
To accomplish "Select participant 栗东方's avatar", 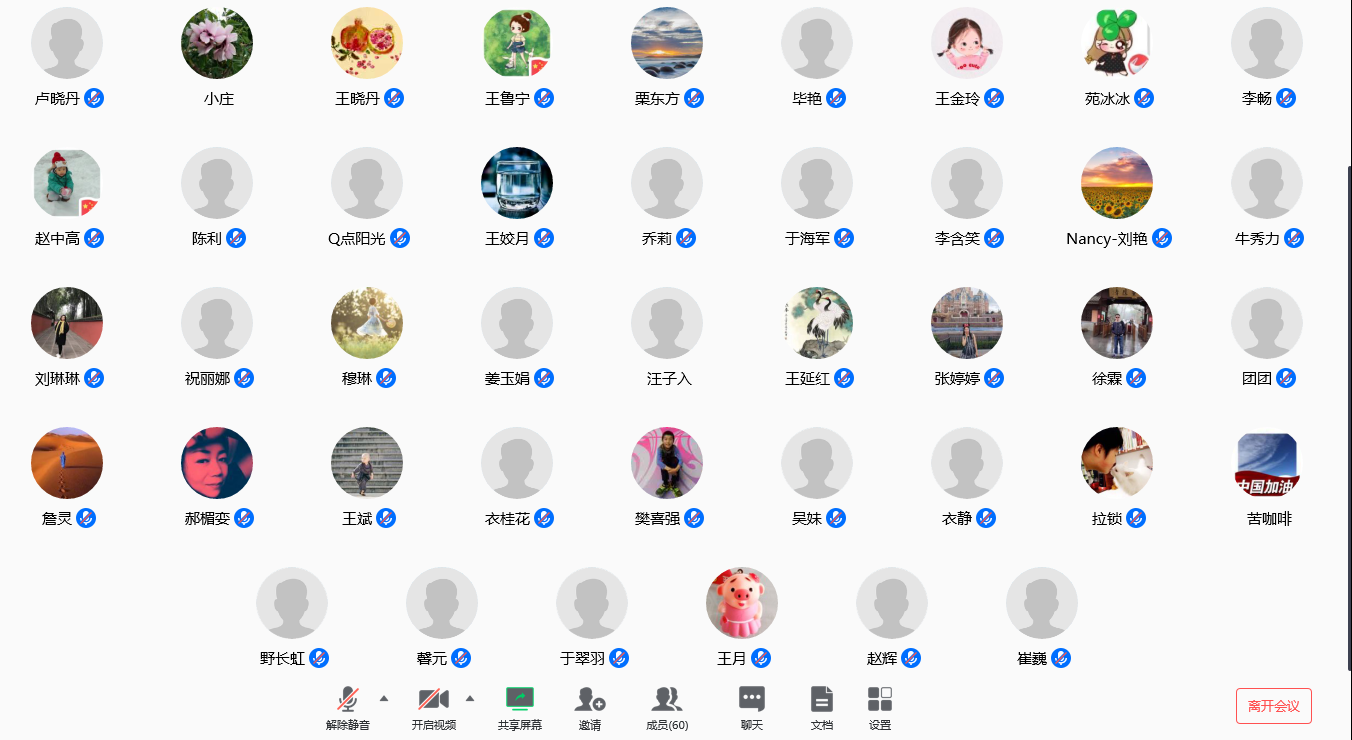I will 667,43.
